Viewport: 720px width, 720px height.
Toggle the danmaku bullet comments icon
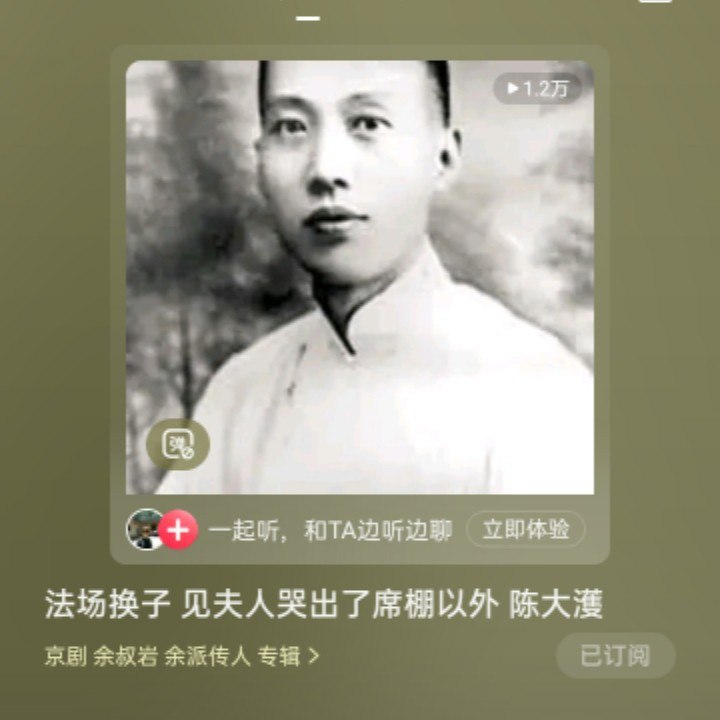click(178, 444)
